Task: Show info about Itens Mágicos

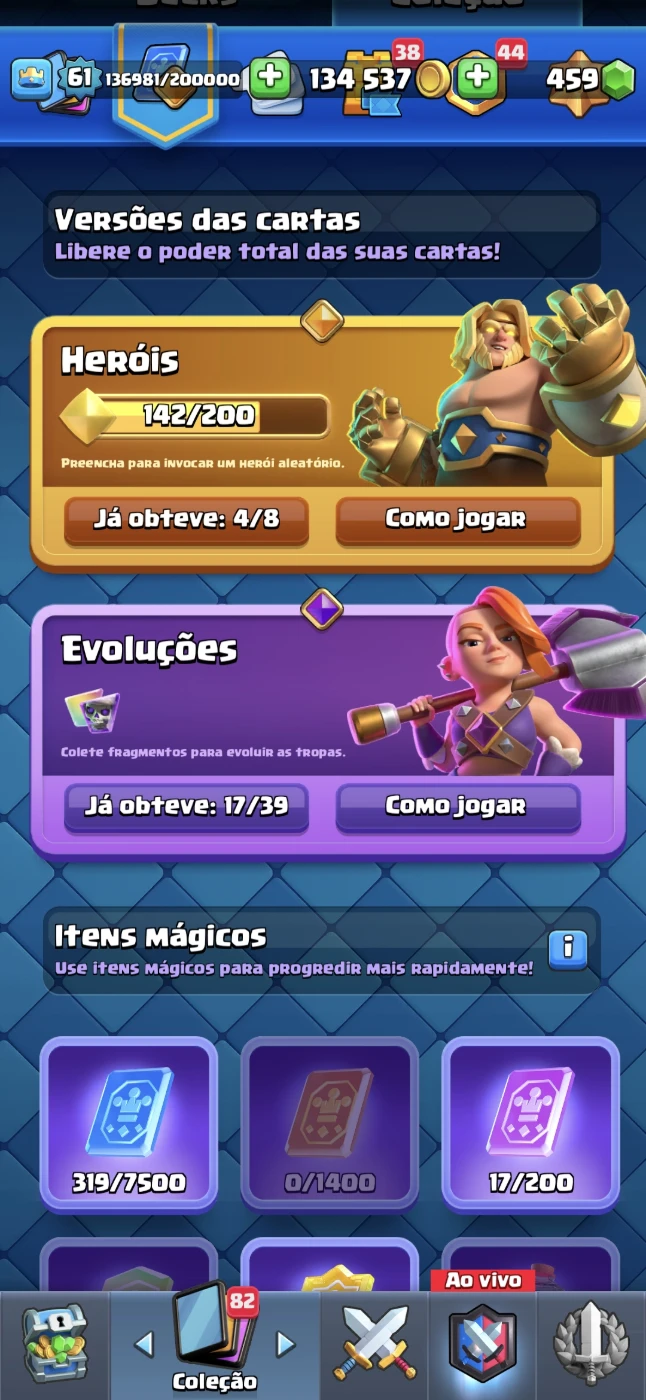Action: point(568,947)
